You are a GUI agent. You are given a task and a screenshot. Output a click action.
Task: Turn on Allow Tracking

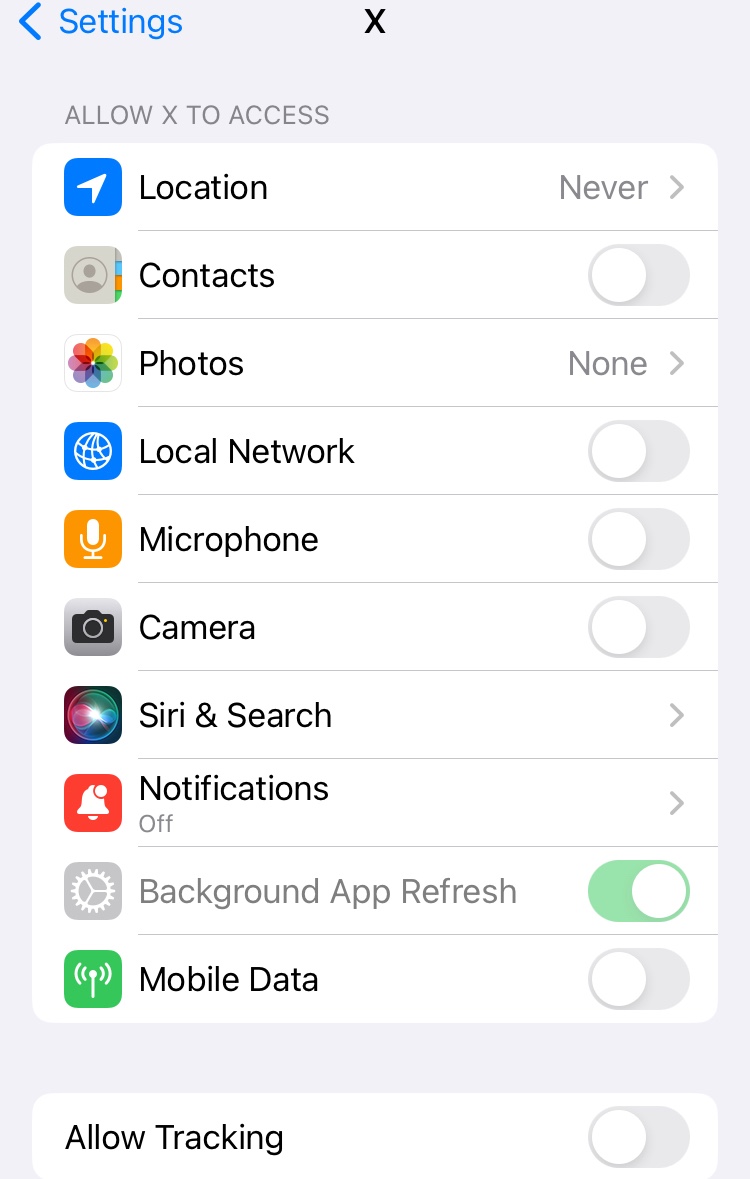tap(638, 1137)
